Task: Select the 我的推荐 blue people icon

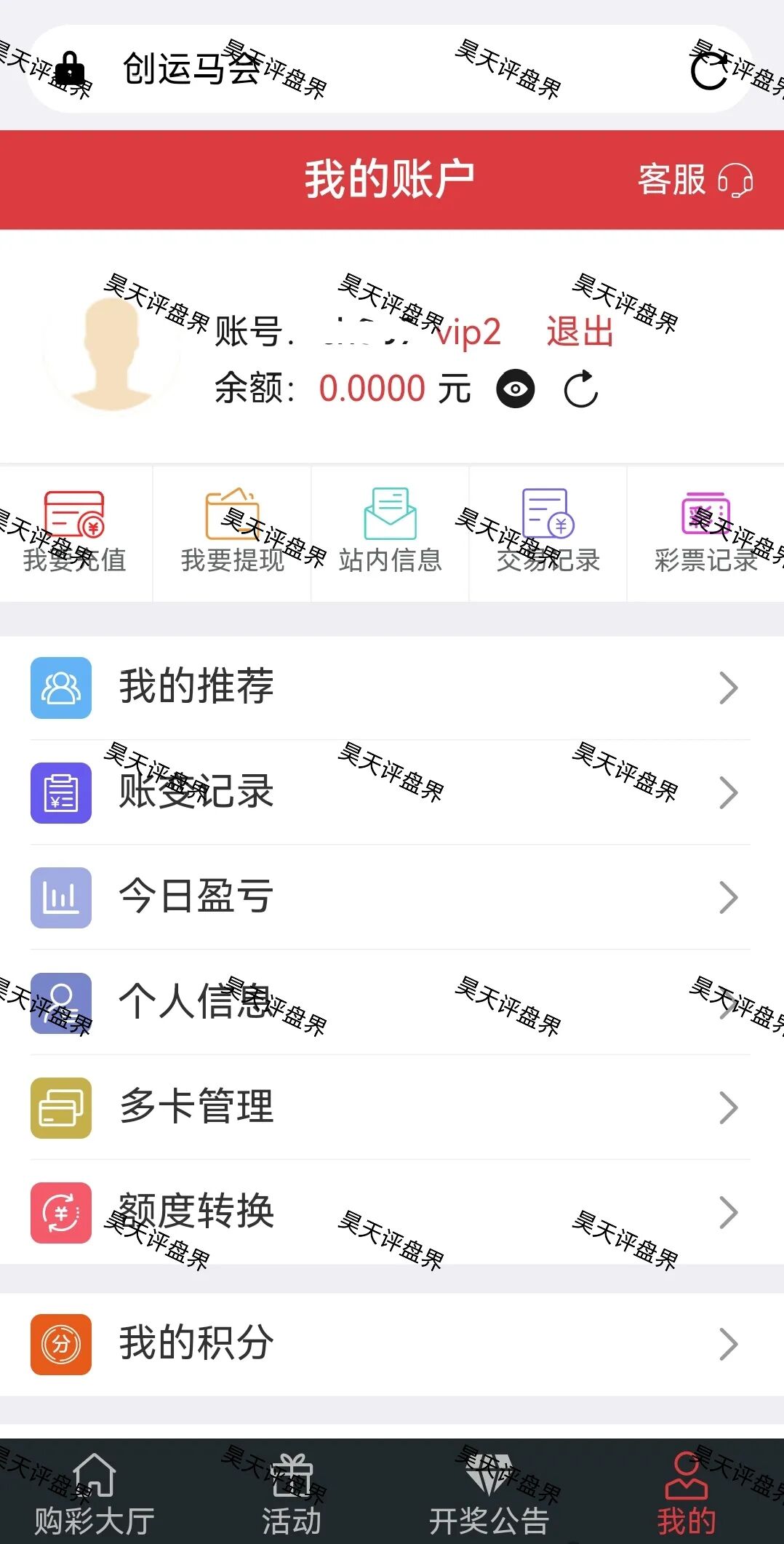Action: coord(61,687)
